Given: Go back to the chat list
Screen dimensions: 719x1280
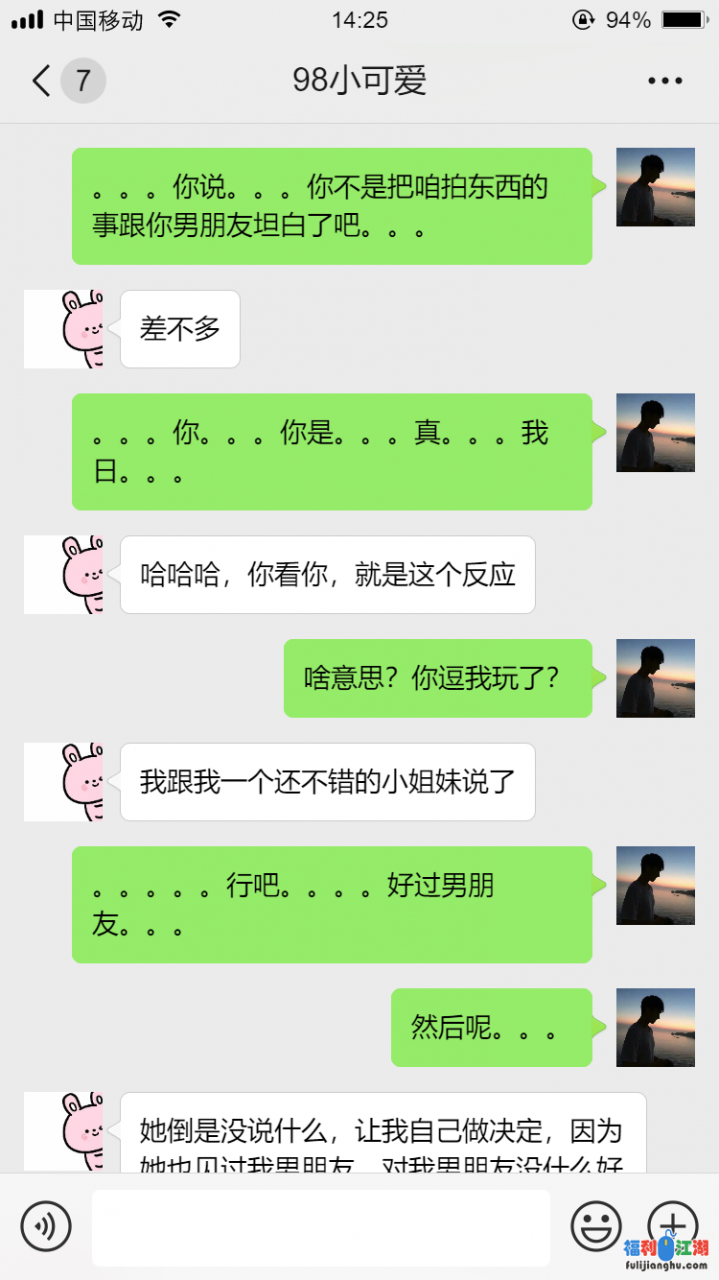Looking at the screenshot, I should pos(42,81).
